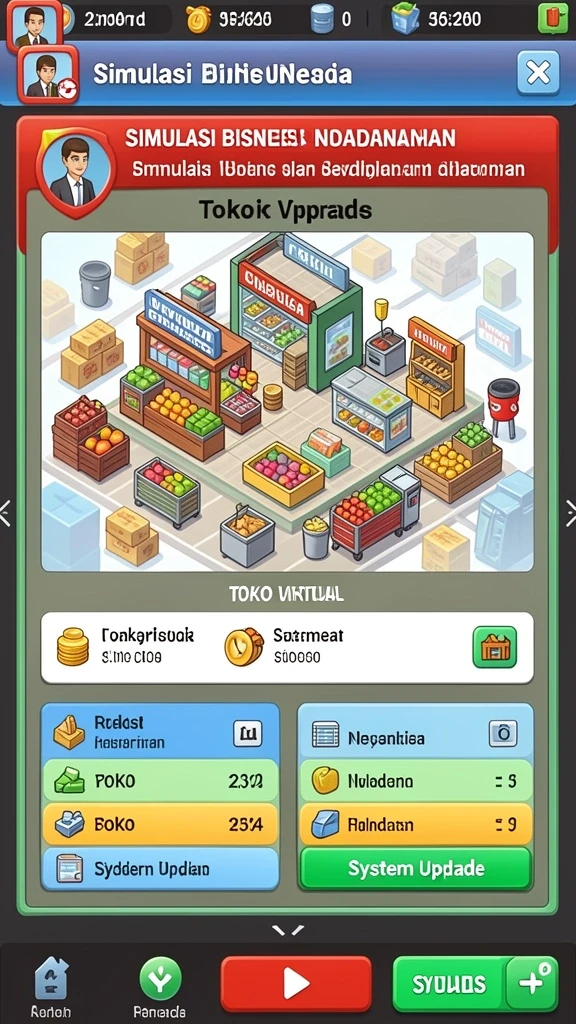Open the green shop icon in Toko Virtual
This screenshot has width=576, height=1024.
494,647
